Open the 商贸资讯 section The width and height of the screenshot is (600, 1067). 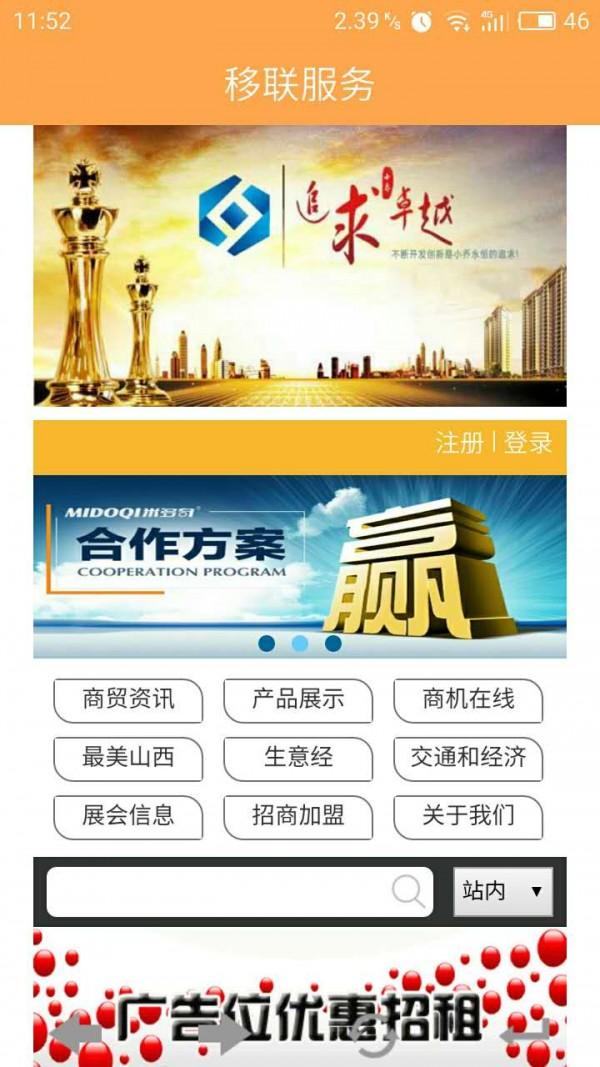click(x=128, y=699)
